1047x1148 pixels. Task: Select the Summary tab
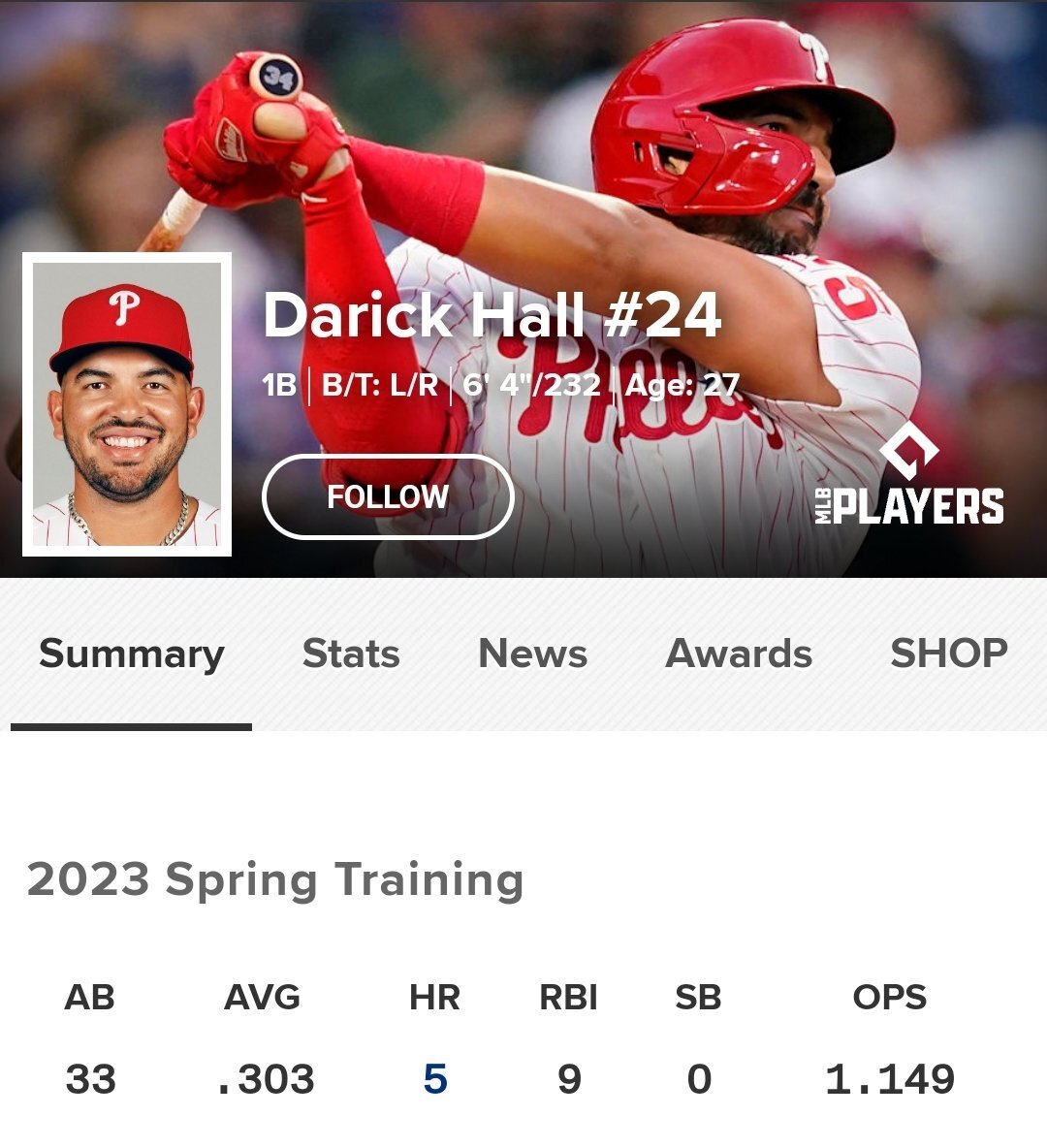click(x=132, y=654)
